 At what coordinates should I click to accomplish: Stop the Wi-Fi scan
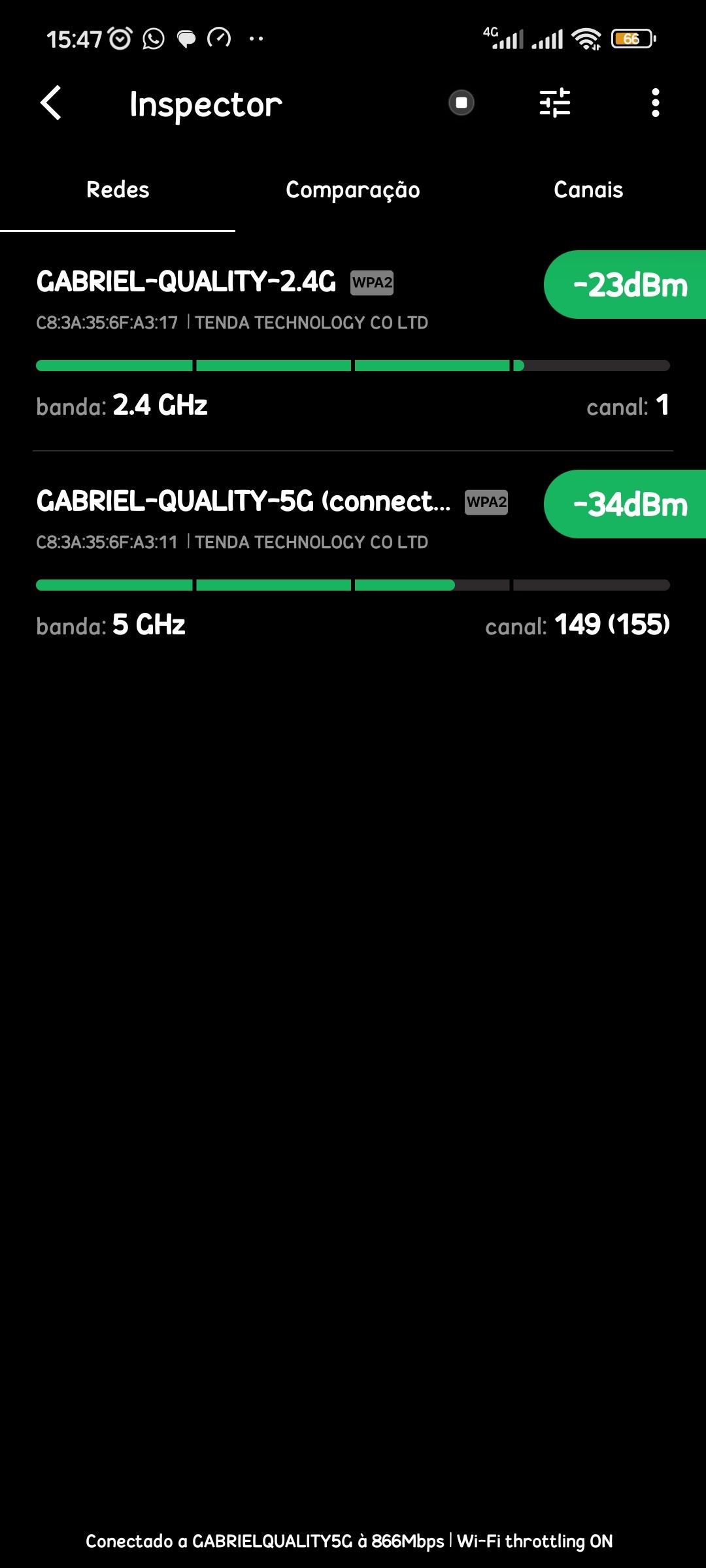coord(462,103)
